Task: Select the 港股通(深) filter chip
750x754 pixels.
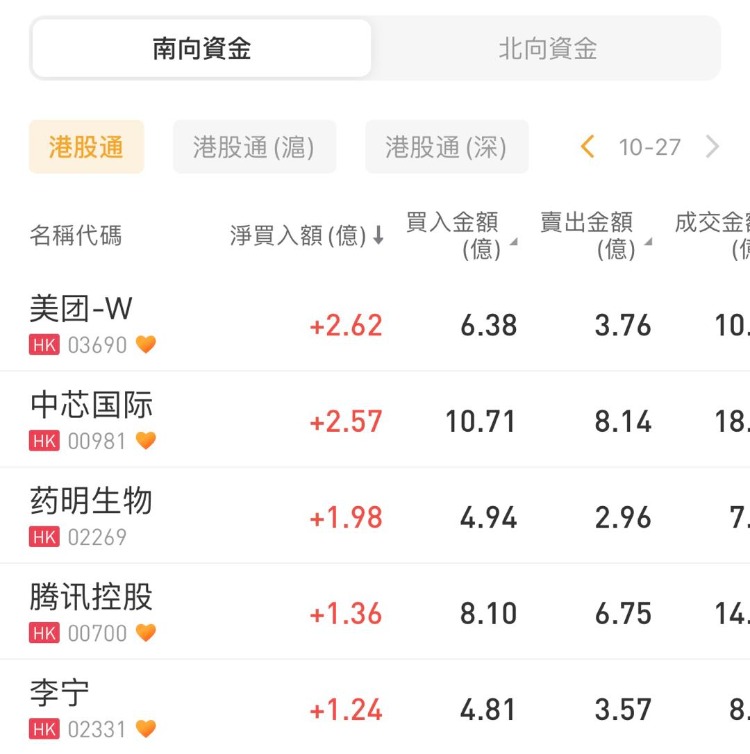Action: point(446,148)
